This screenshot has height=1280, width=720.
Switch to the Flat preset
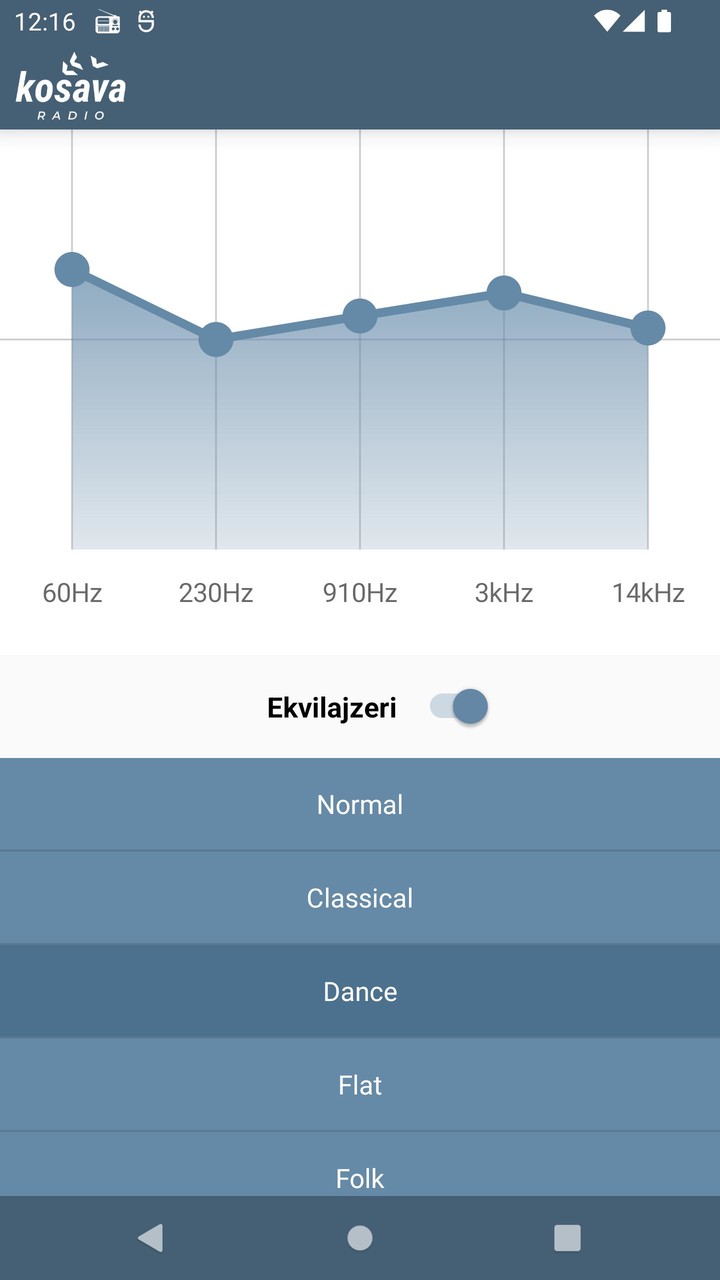tap(360, 1085)
